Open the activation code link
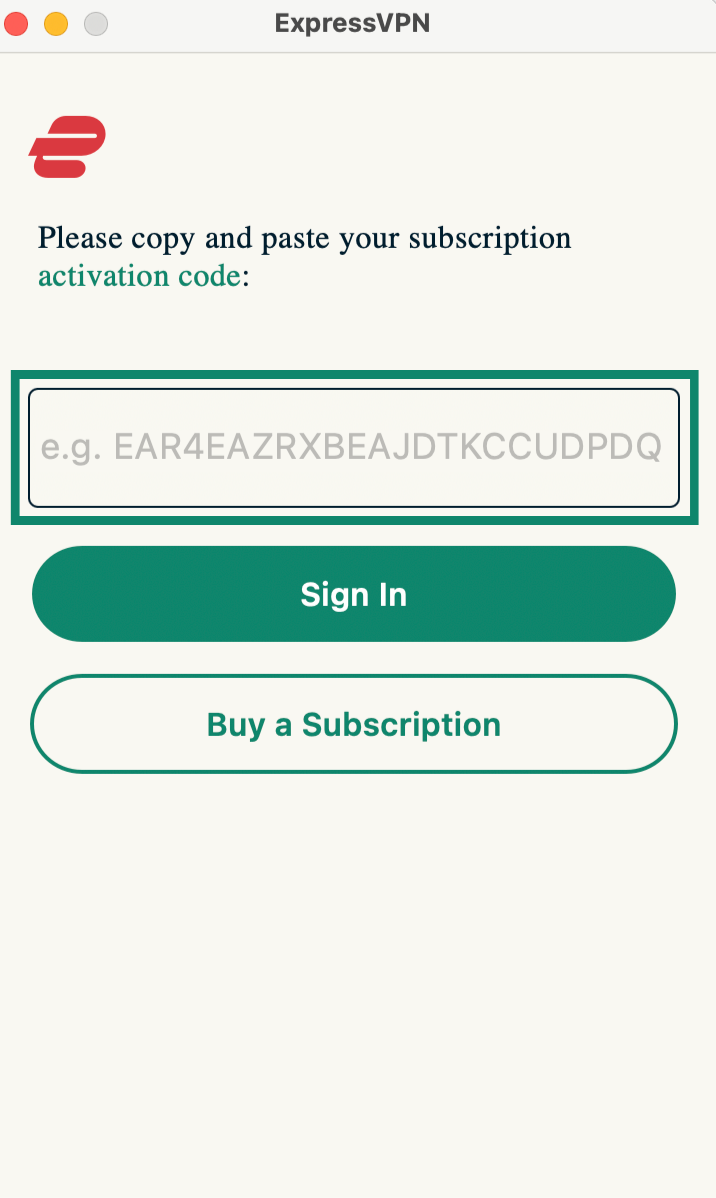 [x=139, y=276]
